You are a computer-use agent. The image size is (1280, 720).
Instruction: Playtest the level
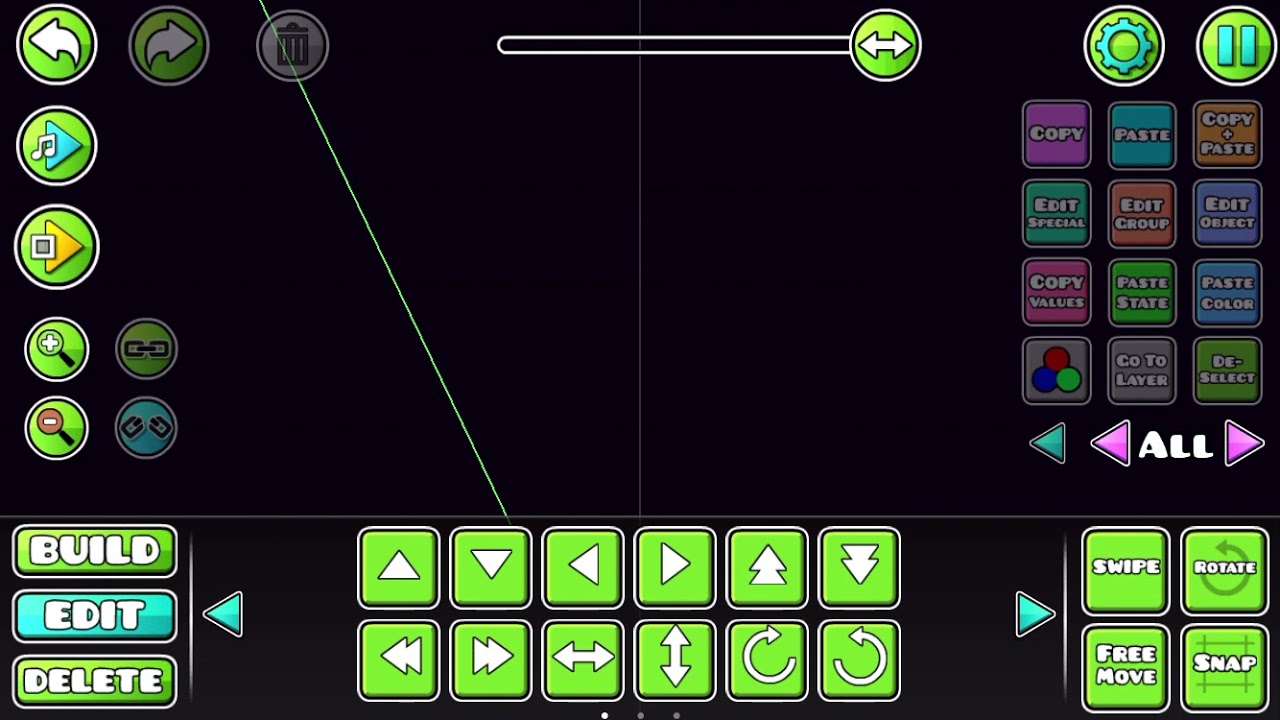[x=57, y=247]
